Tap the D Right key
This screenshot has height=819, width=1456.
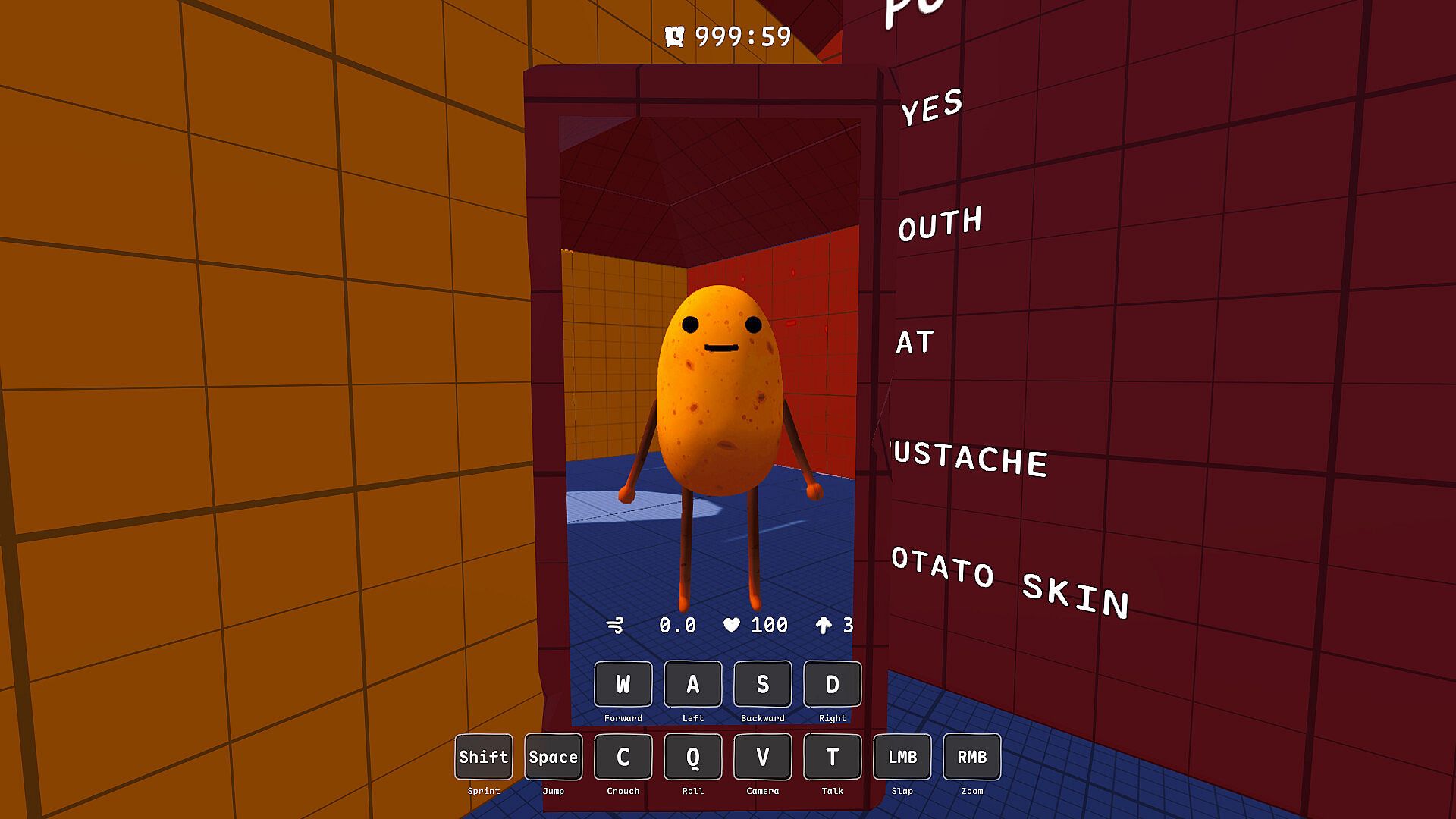(832, 684)
